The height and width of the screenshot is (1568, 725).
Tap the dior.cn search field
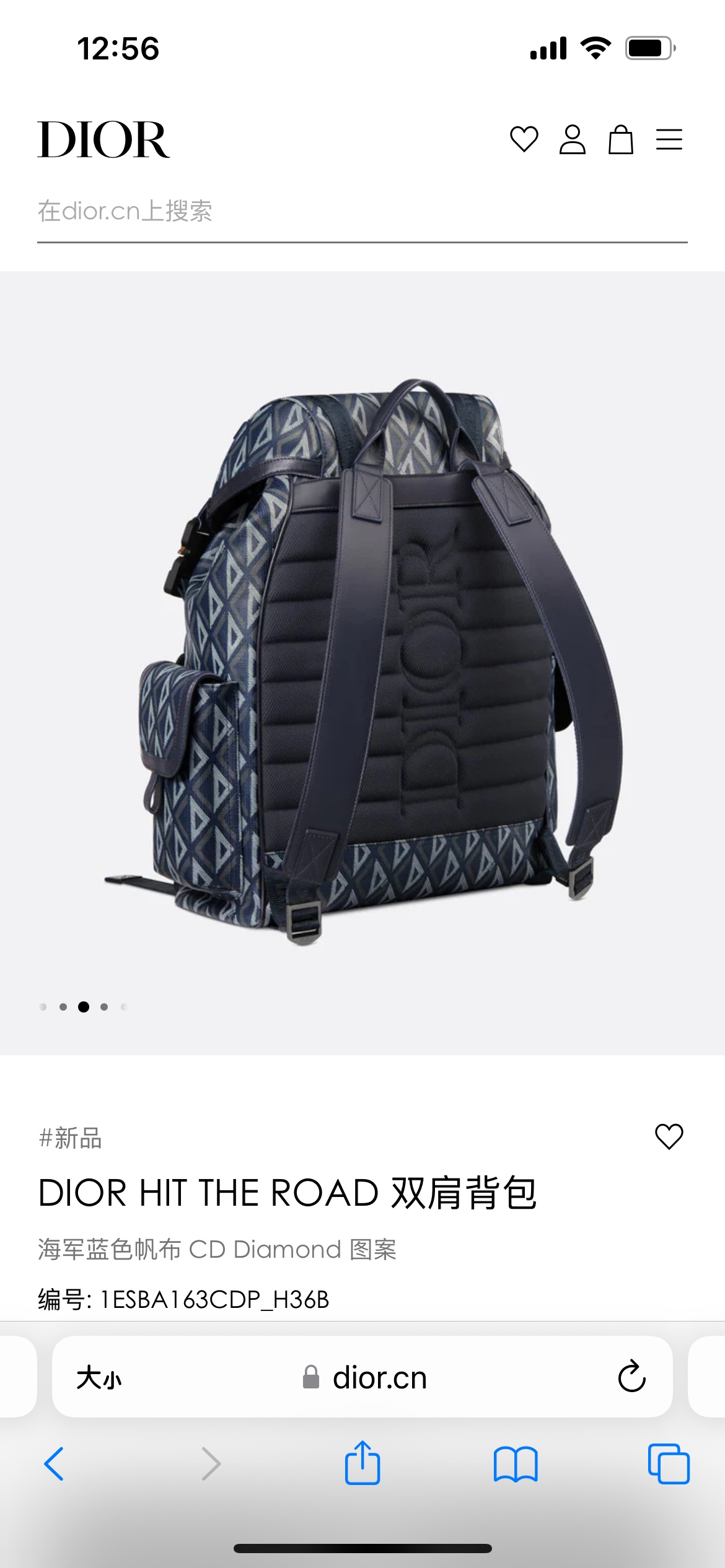[x=362, y=211]
